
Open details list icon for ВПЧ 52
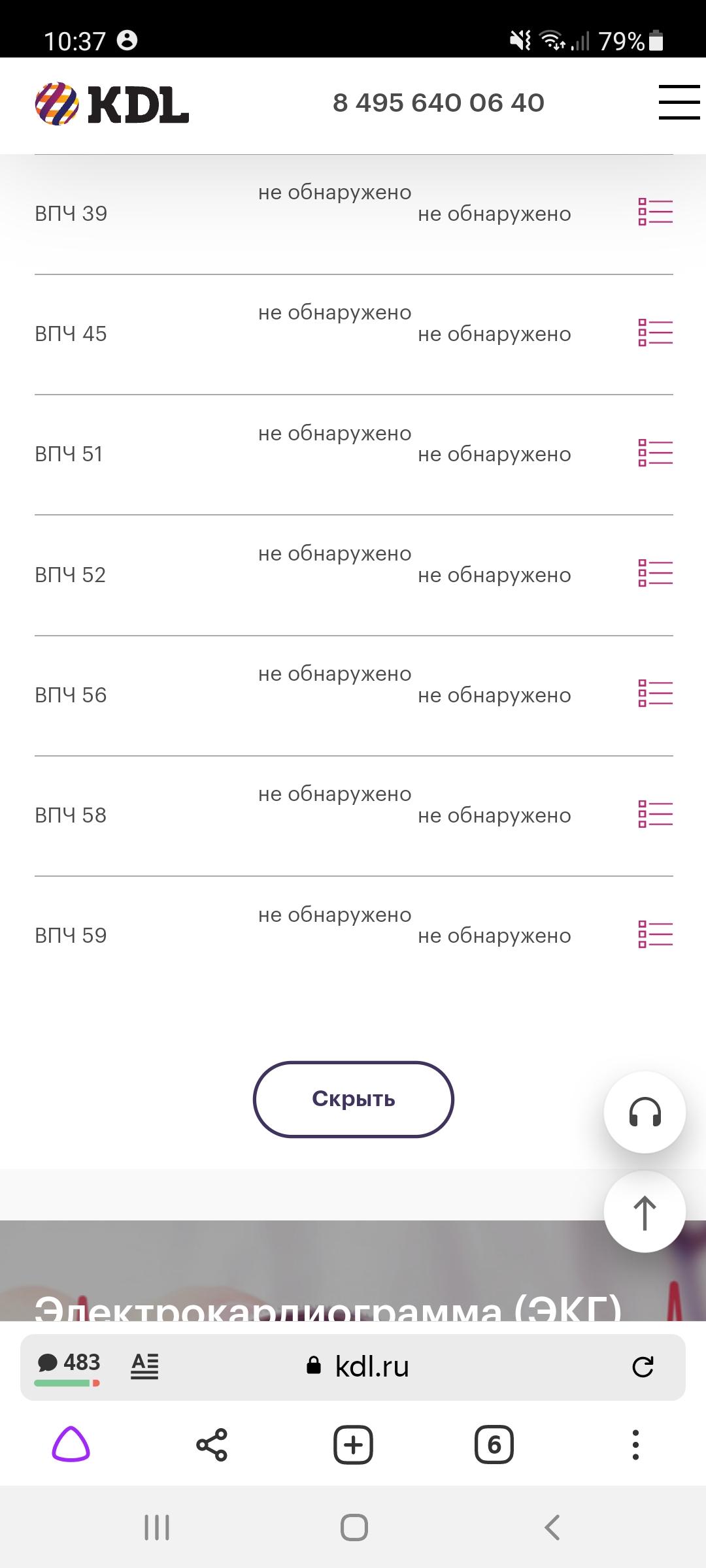pyautogui.click(x=655, y=574)
